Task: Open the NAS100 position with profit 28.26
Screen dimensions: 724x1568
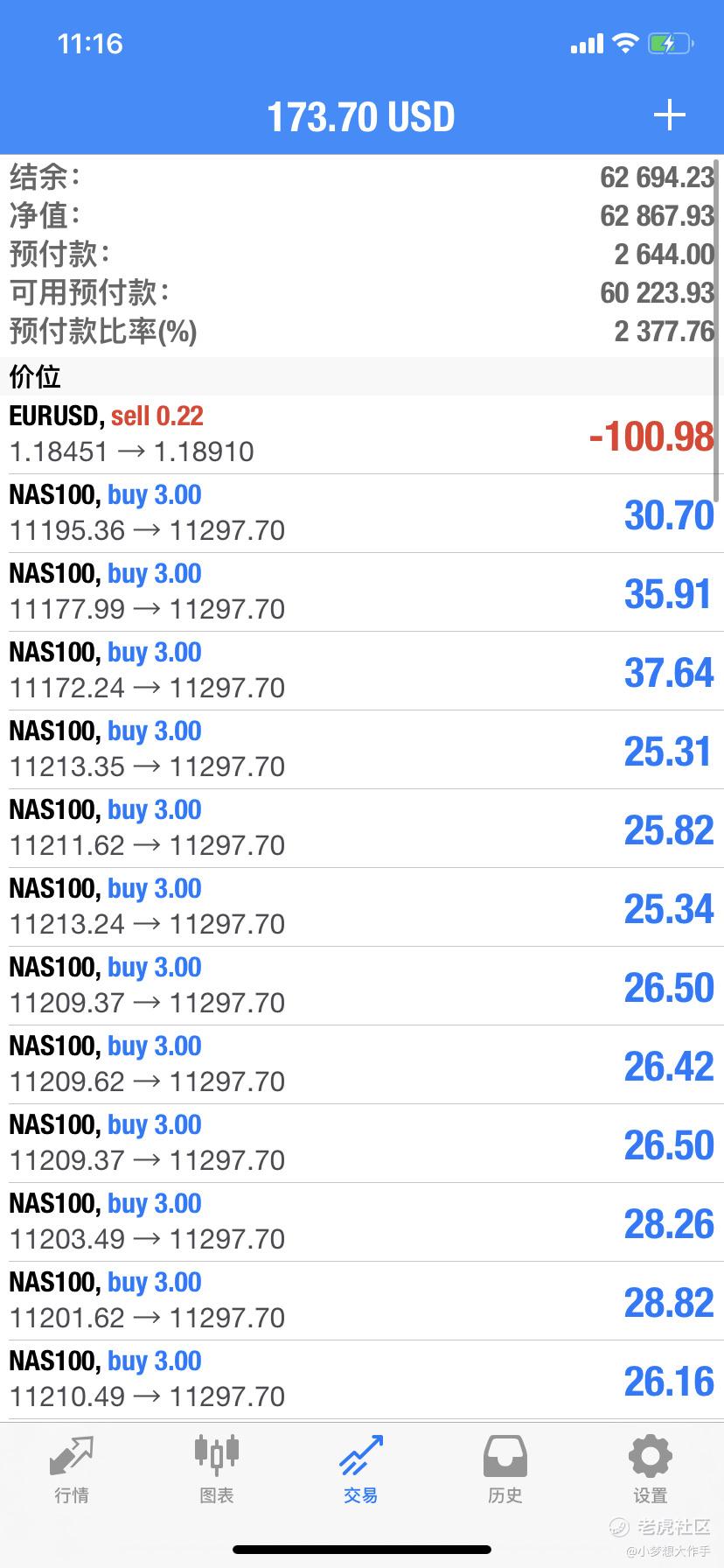Action: click(x=362, y=1222)
